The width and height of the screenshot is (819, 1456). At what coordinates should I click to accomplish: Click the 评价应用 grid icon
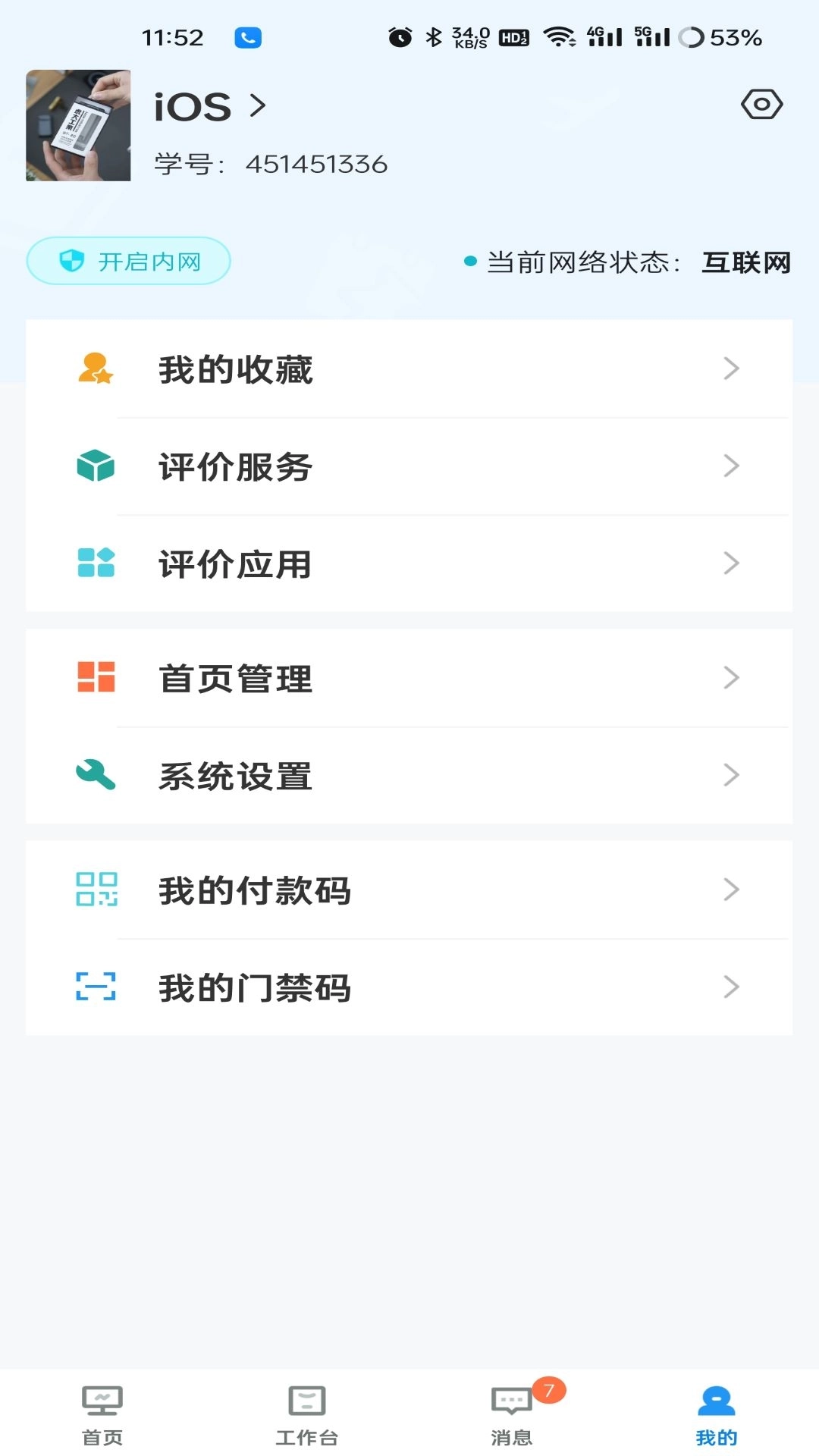click(96, 563)
